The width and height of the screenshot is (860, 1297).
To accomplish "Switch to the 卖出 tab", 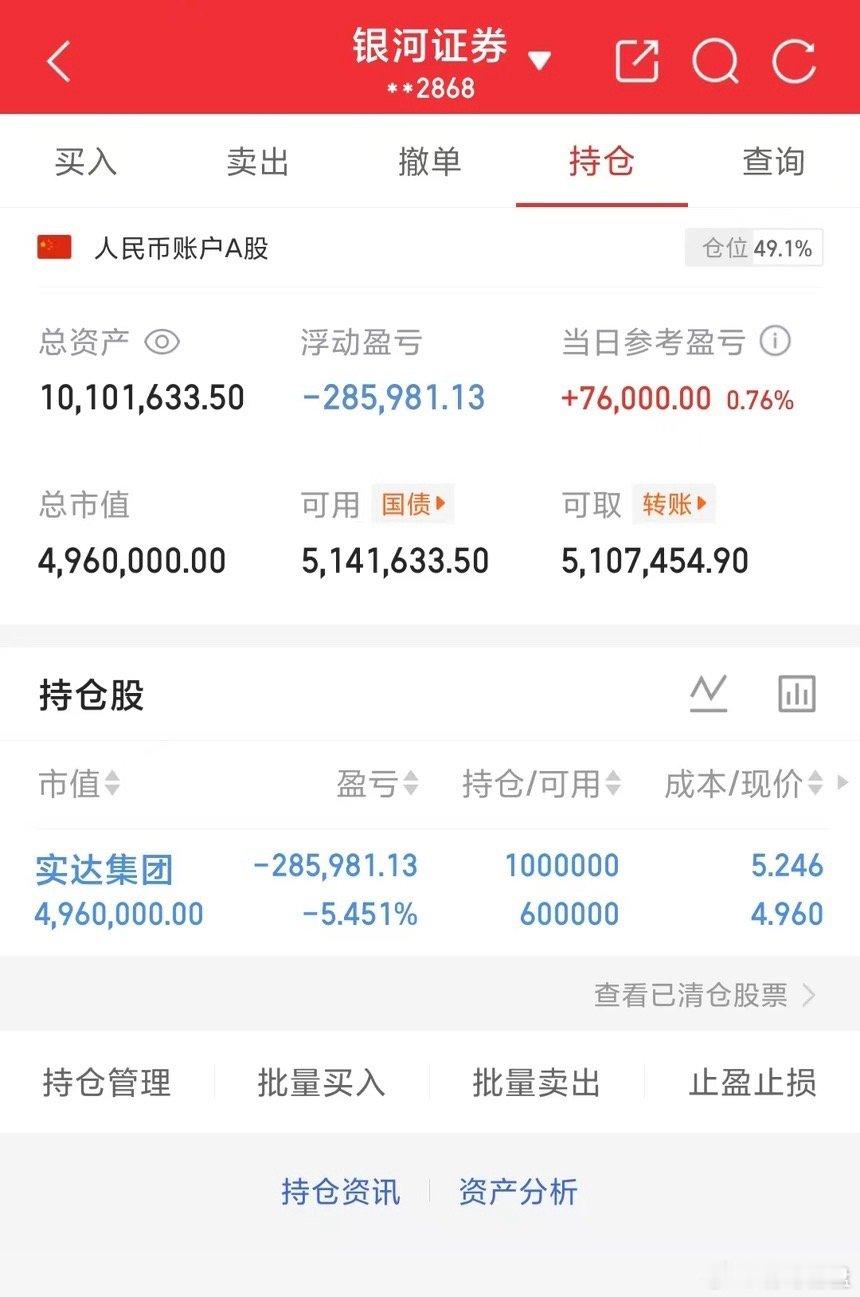I will click(x=257, y=162).
